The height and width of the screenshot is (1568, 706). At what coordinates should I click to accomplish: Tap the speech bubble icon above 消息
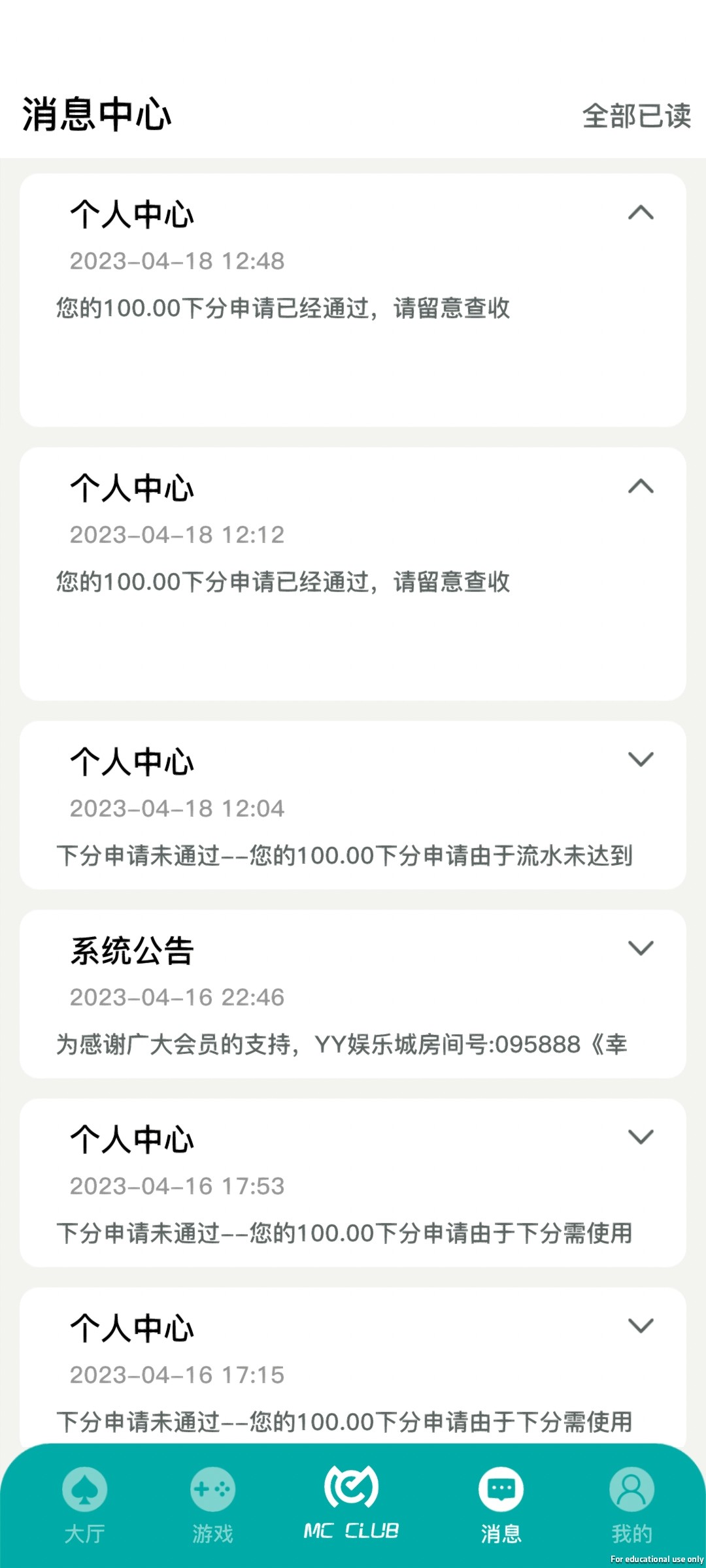(502, 1488)
